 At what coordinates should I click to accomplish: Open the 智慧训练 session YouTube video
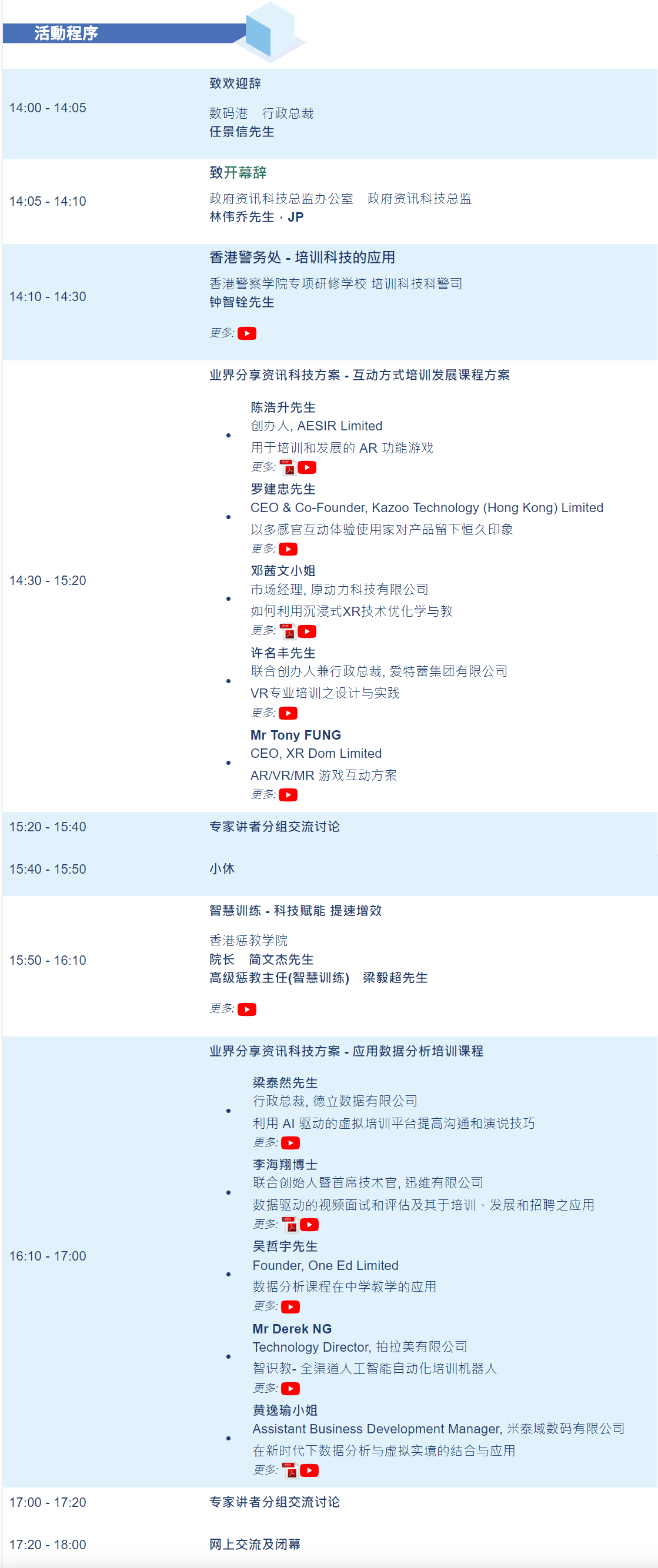coord(246,1009)
